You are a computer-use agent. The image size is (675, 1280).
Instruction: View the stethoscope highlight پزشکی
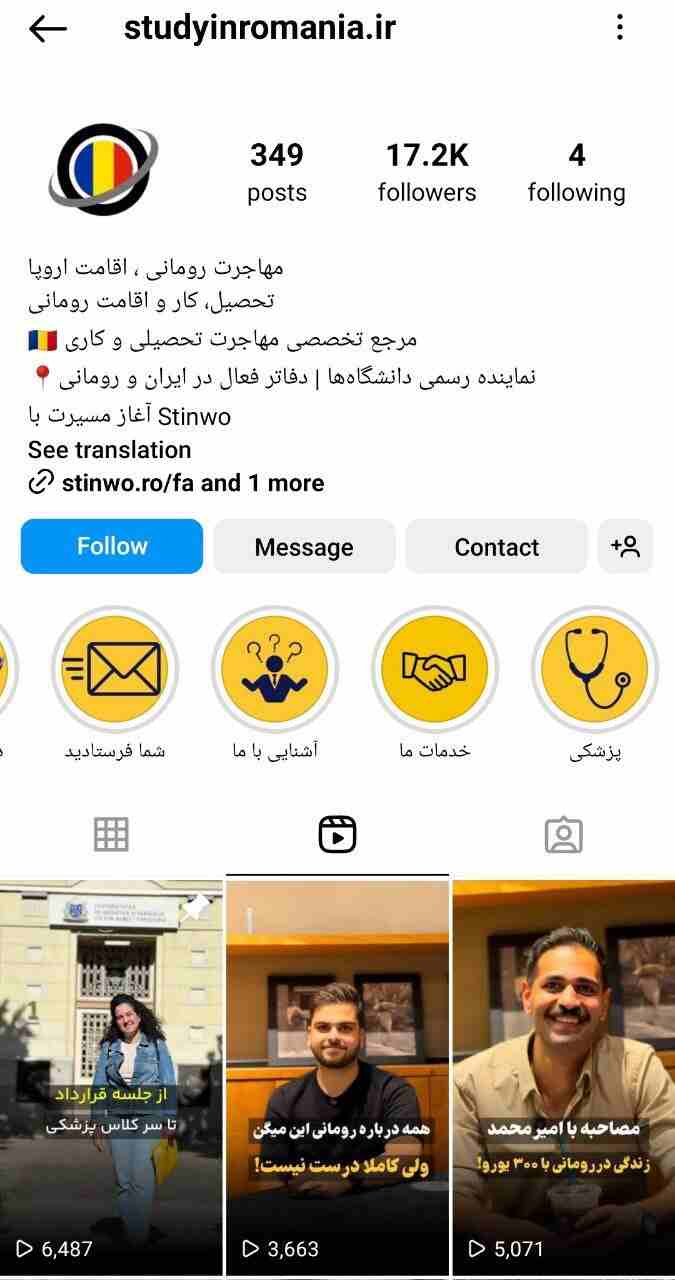594,669
